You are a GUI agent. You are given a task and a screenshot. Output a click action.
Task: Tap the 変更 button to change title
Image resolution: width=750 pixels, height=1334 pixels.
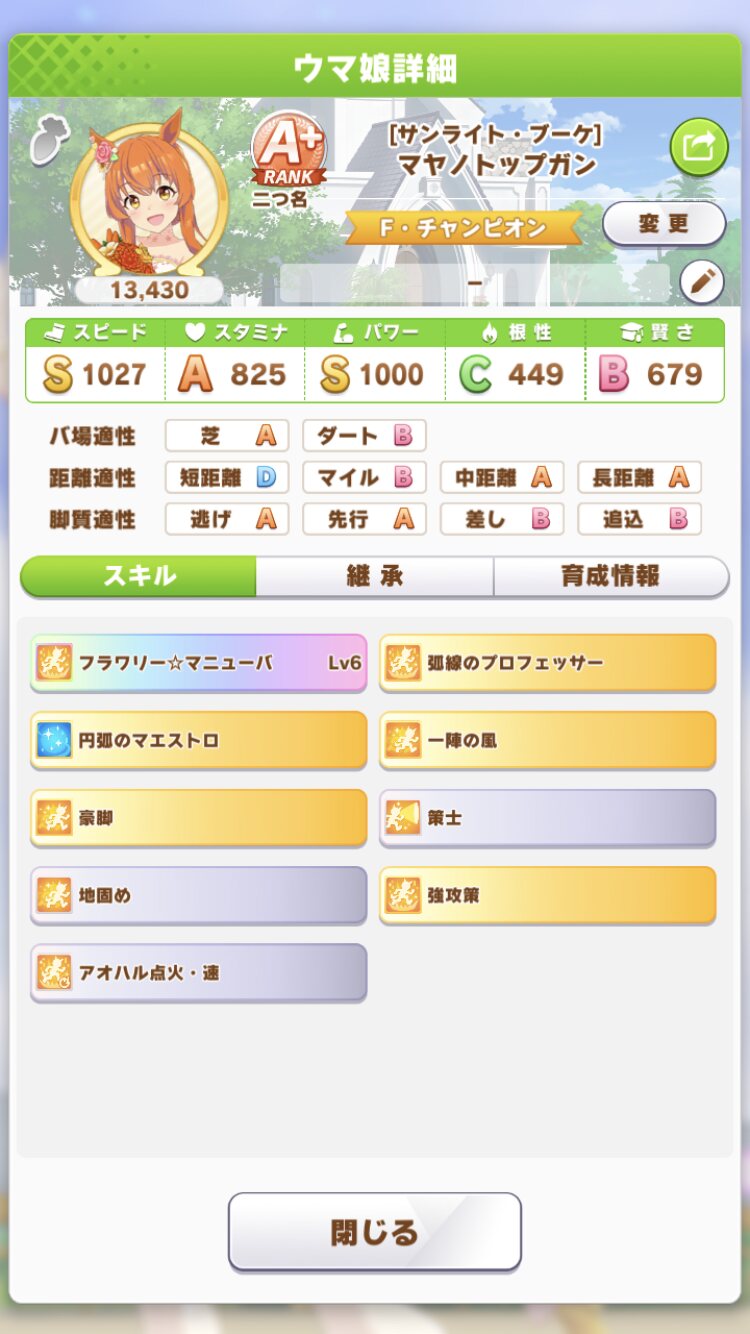(x=664, y=223)
